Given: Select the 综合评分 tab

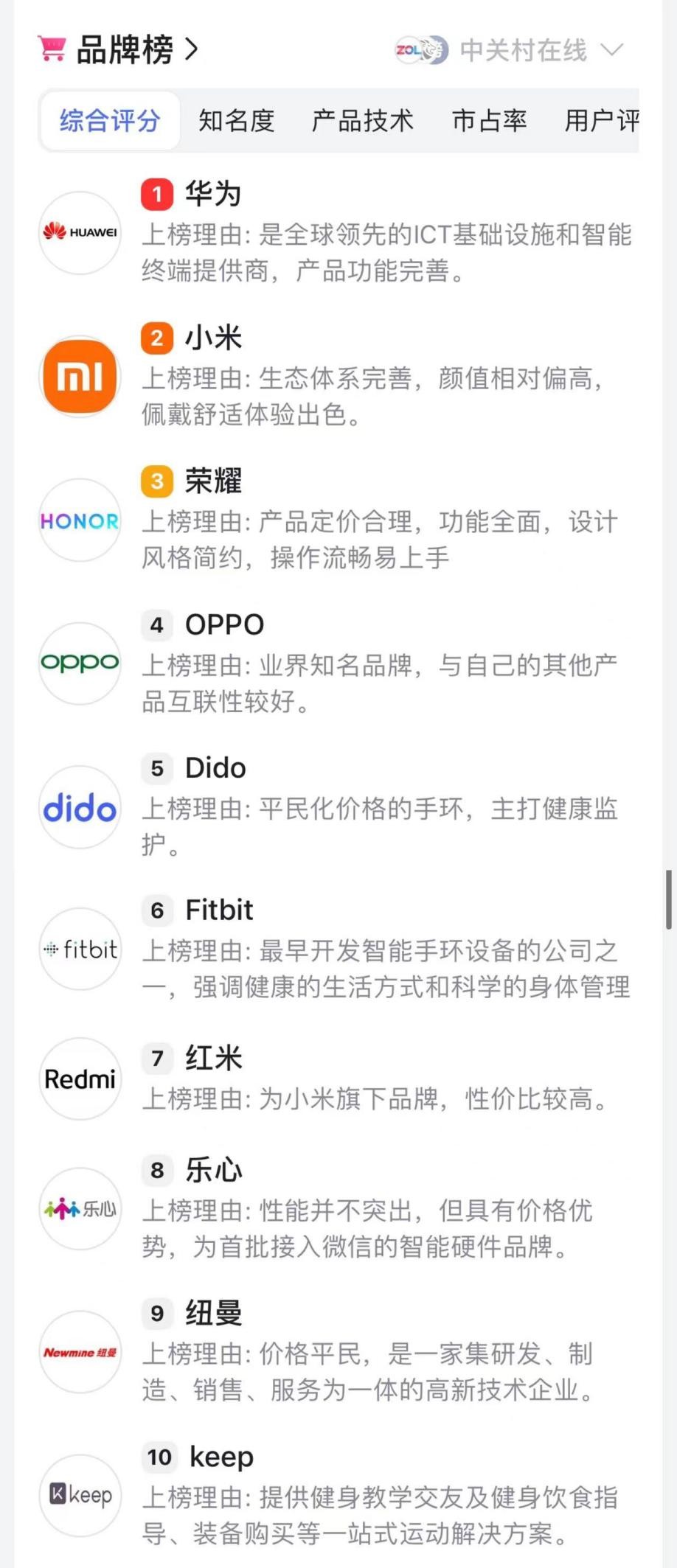Looking at the screenshot, I should (x=109, y=120).
